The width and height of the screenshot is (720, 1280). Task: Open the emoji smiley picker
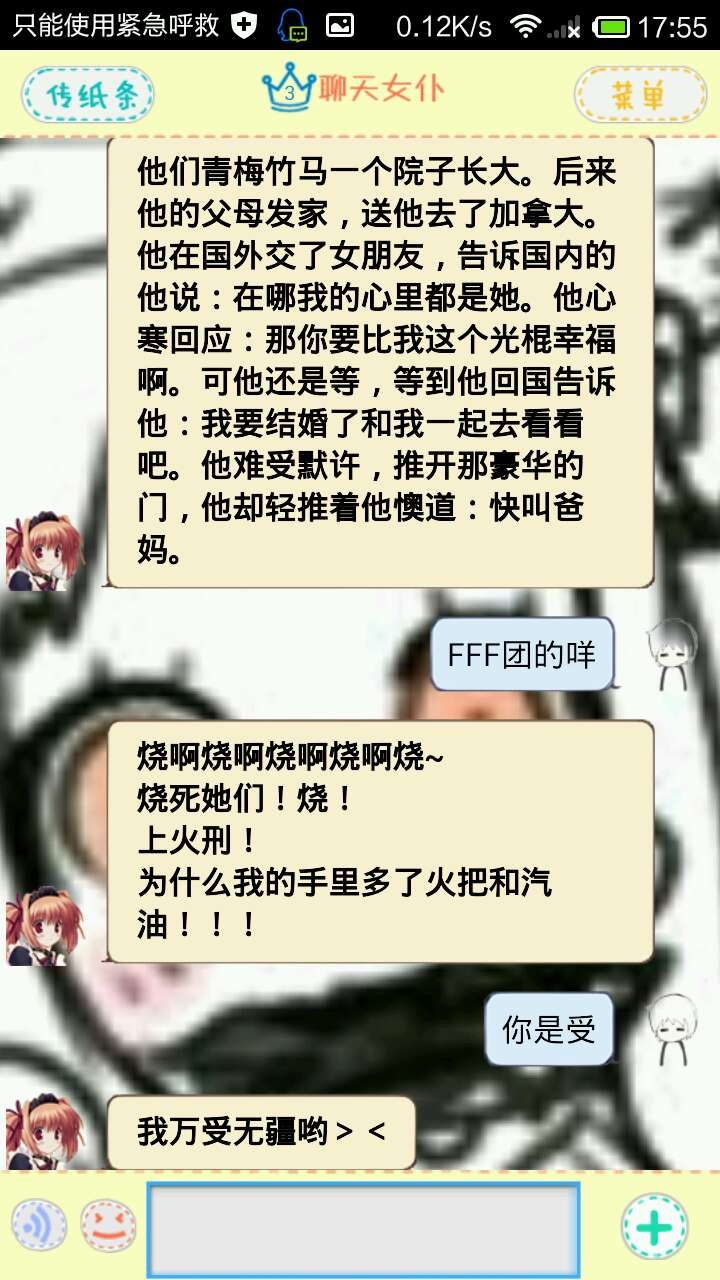tap(108, 1226)
